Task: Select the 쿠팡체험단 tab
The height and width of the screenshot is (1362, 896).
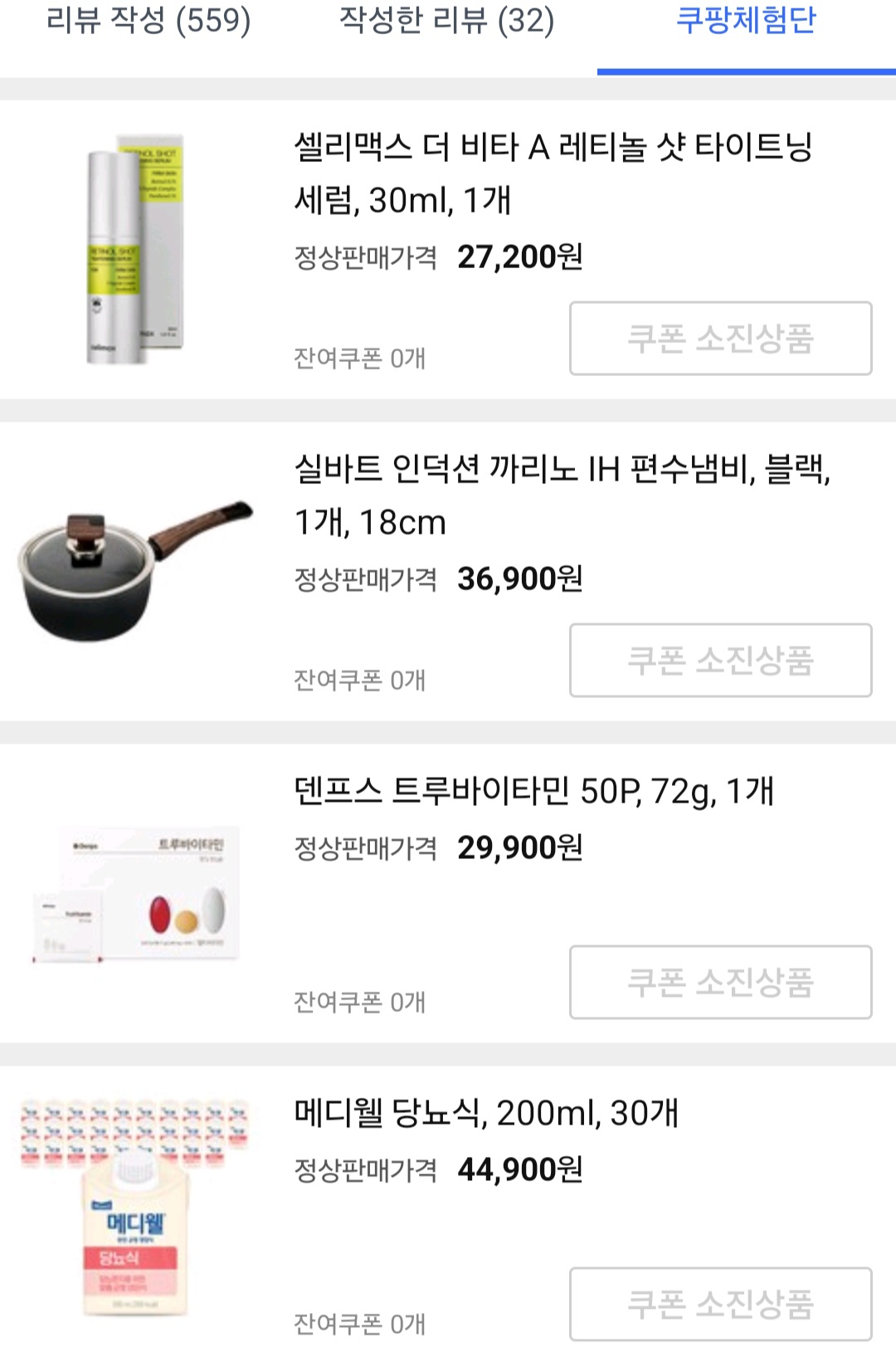Action: click(746, 22)
